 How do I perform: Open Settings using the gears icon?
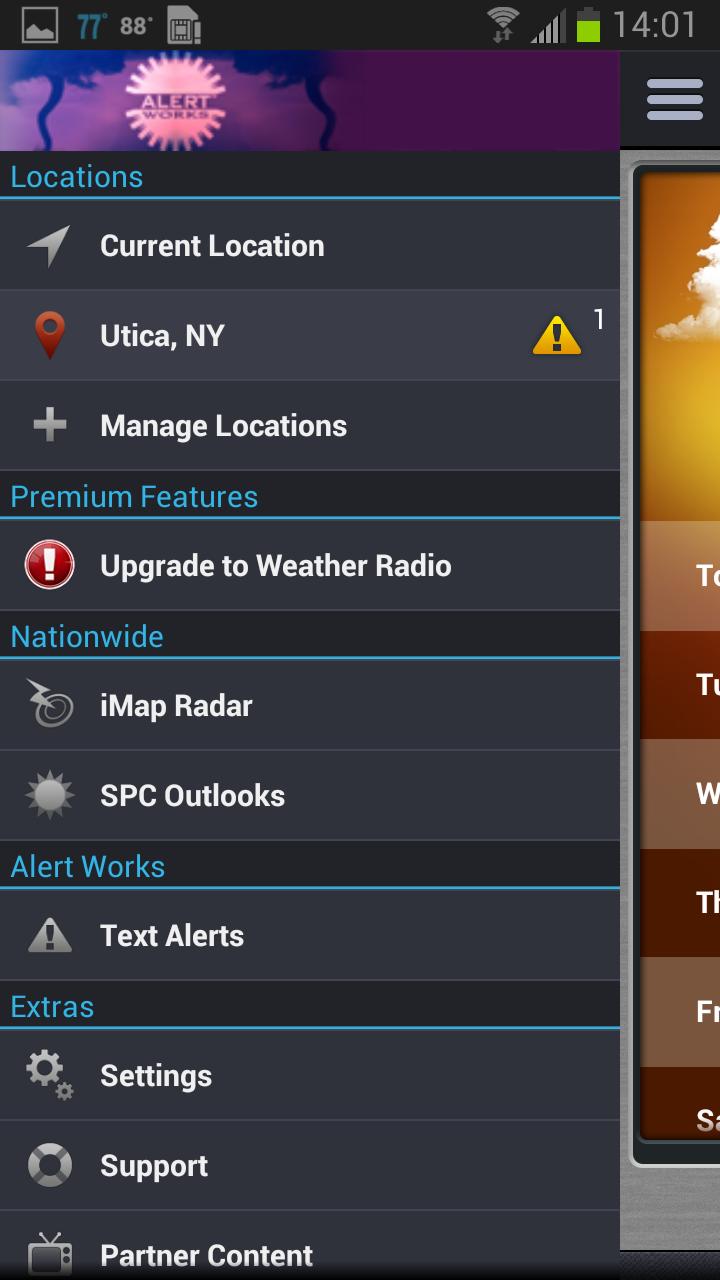pos(48,1075)
